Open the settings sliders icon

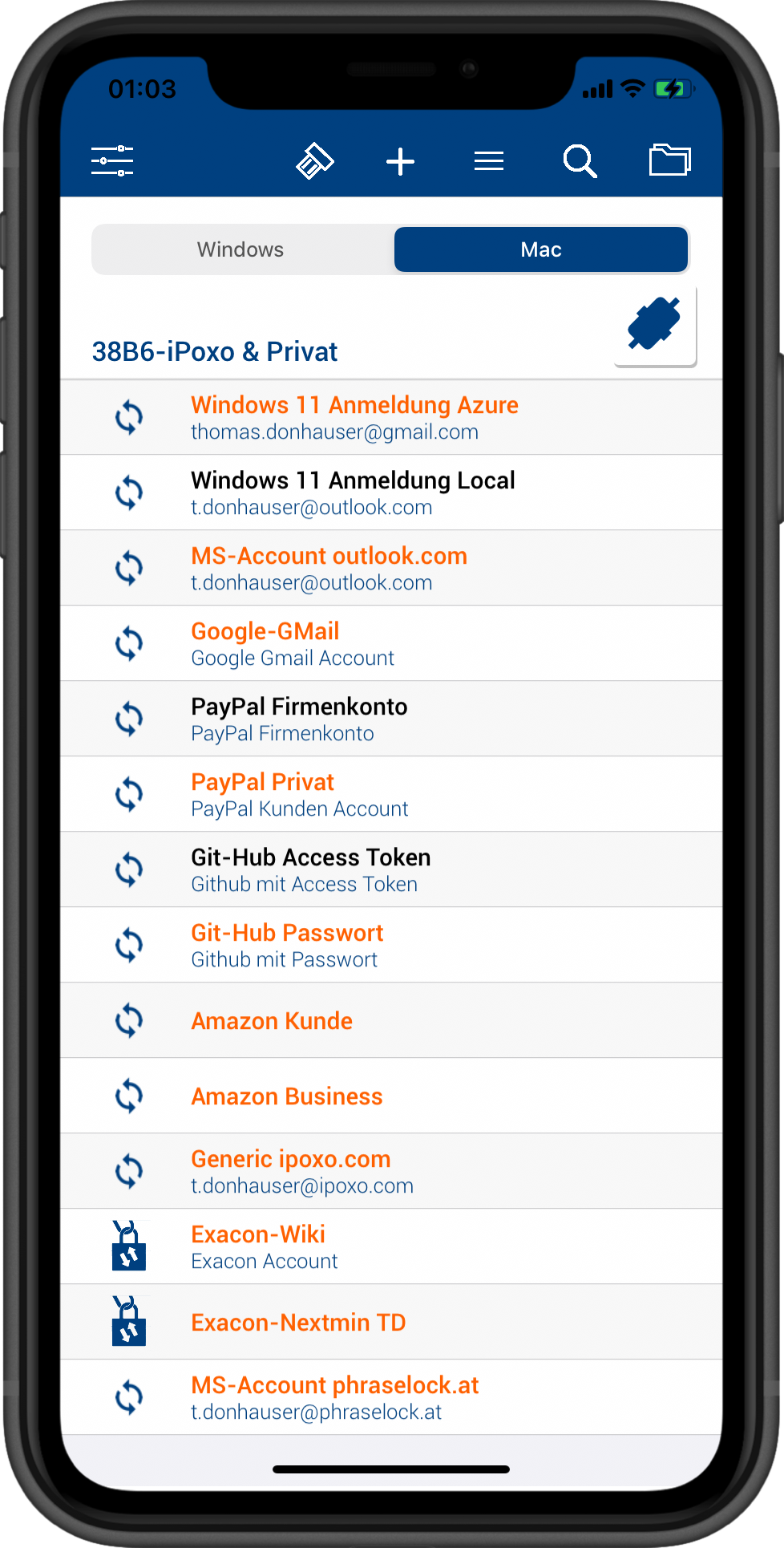click(x=112, y=161)
